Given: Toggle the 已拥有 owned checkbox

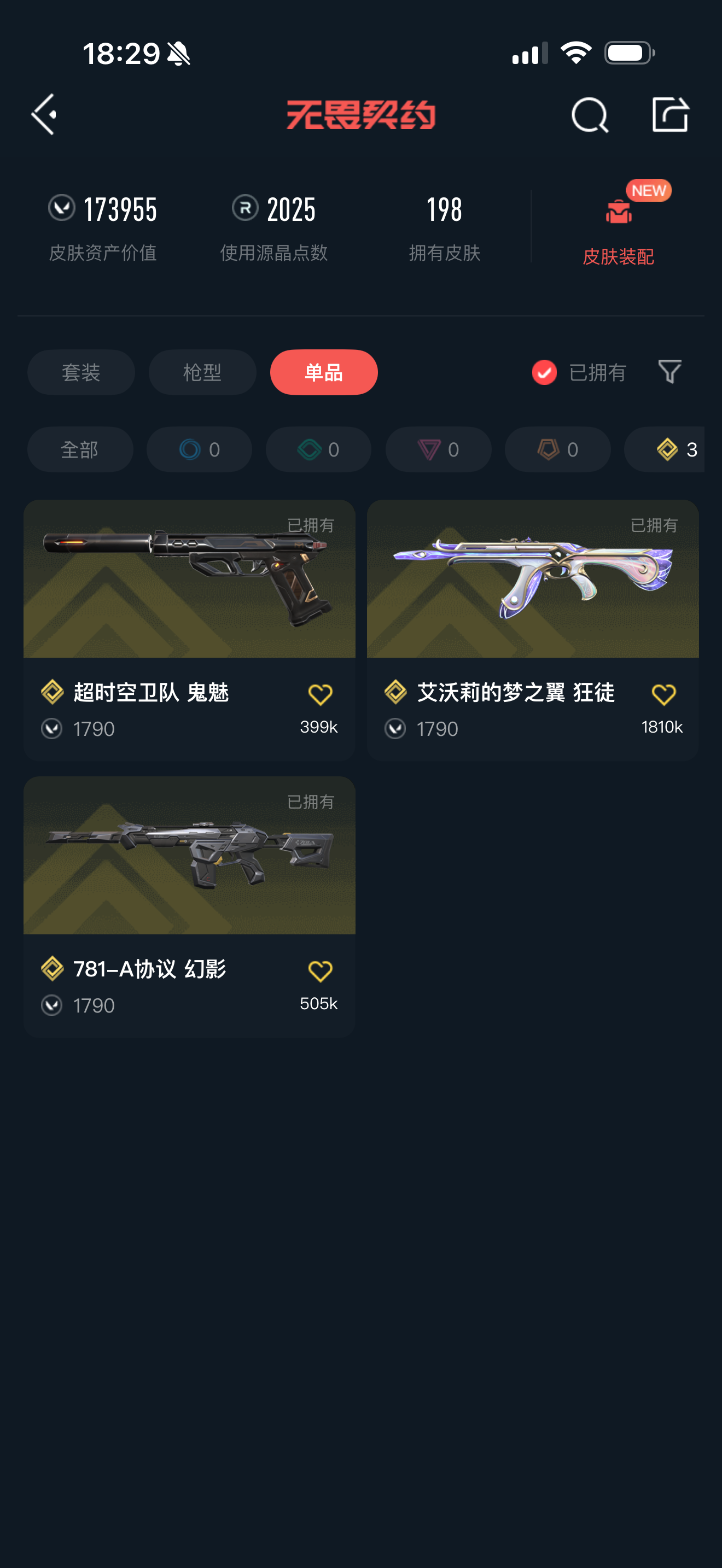Looking at the screenshot, I should [x=544, y=372].
